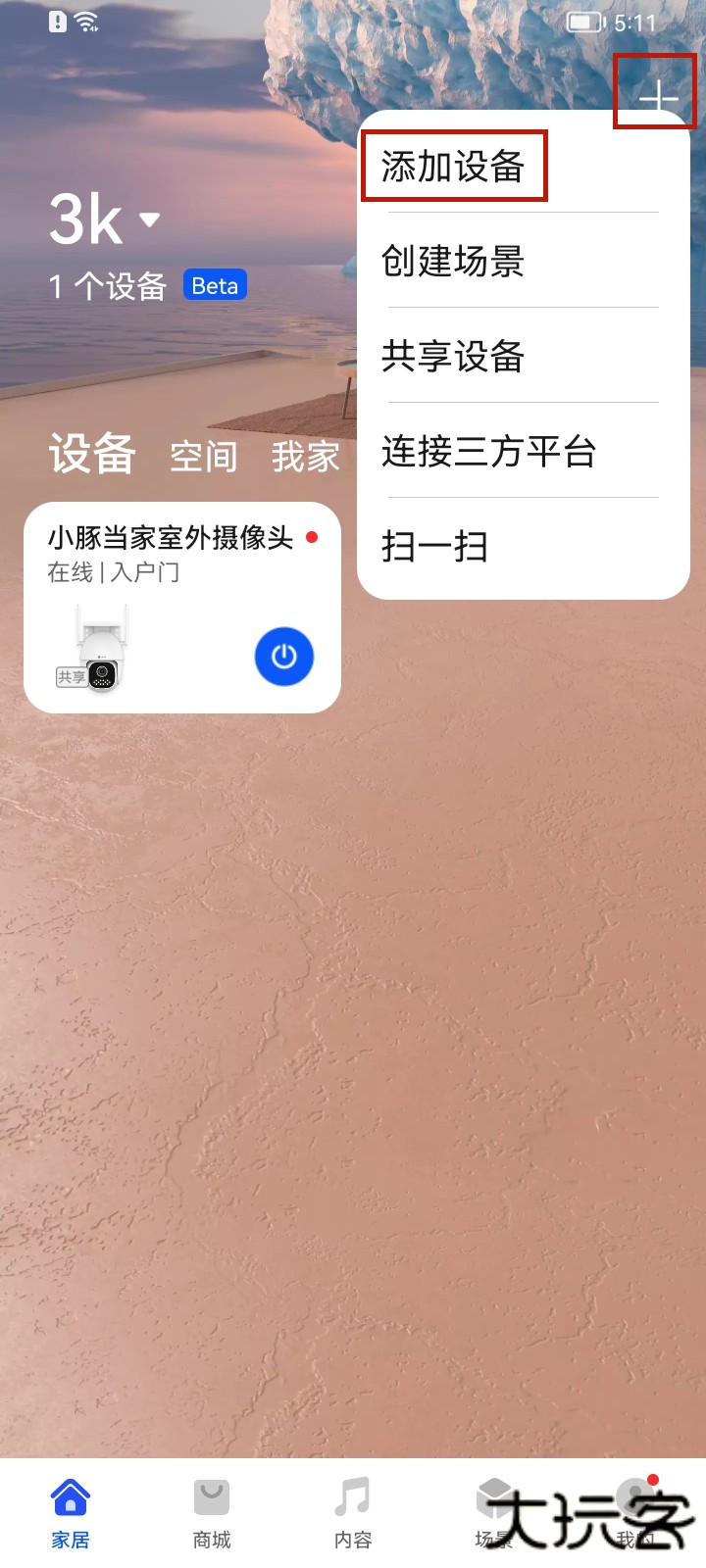Expand the 3k home dropdown
Screen dimensions: 706x1568
[x=149, y=219]
